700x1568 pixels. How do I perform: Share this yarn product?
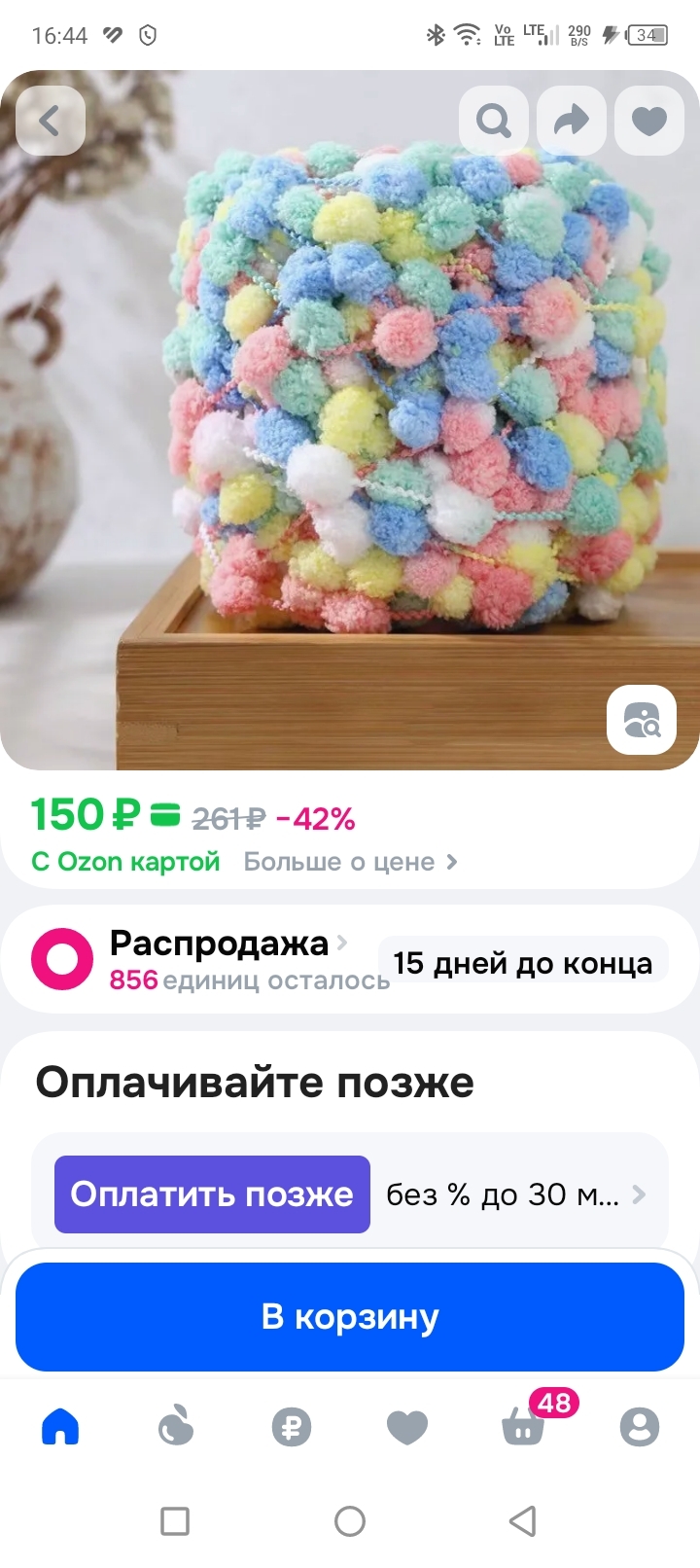point(572,122)
